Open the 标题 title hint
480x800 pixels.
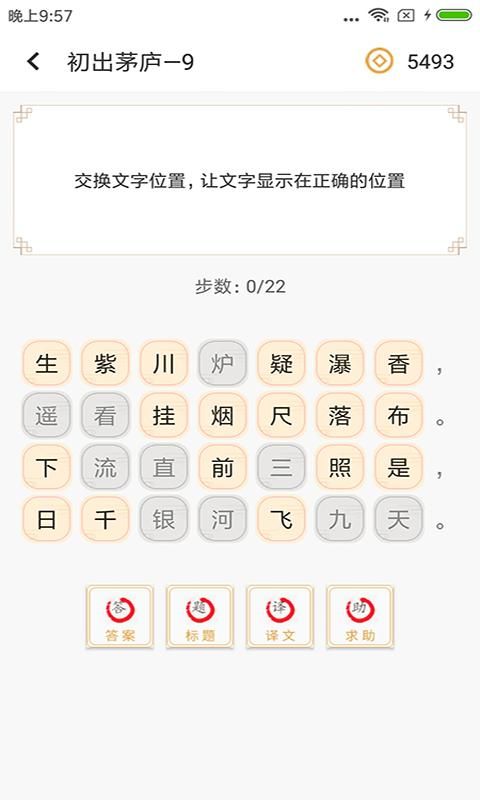pos(200,617)
